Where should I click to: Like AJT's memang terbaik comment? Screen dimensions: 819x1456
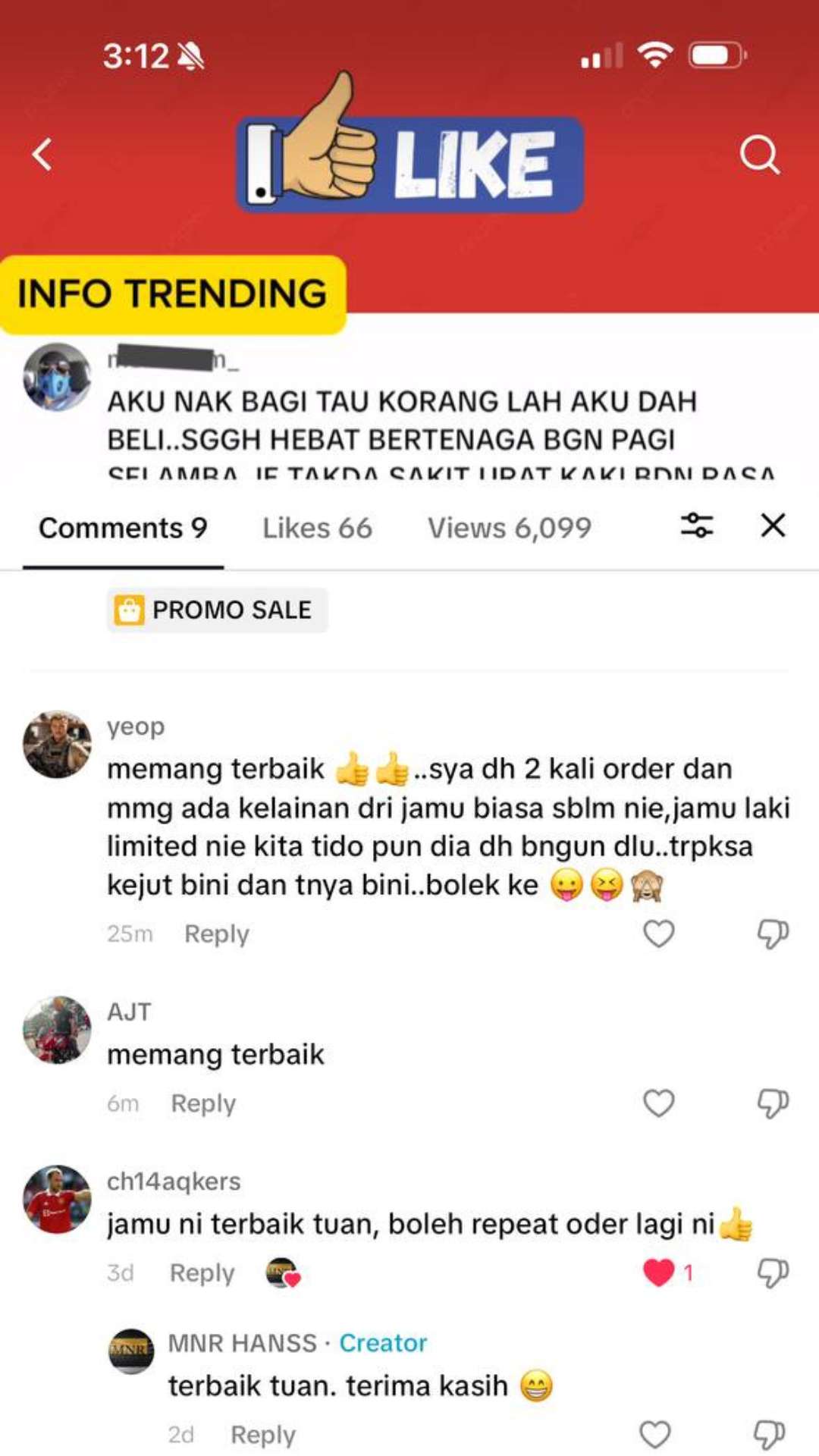pos(658,1103)
